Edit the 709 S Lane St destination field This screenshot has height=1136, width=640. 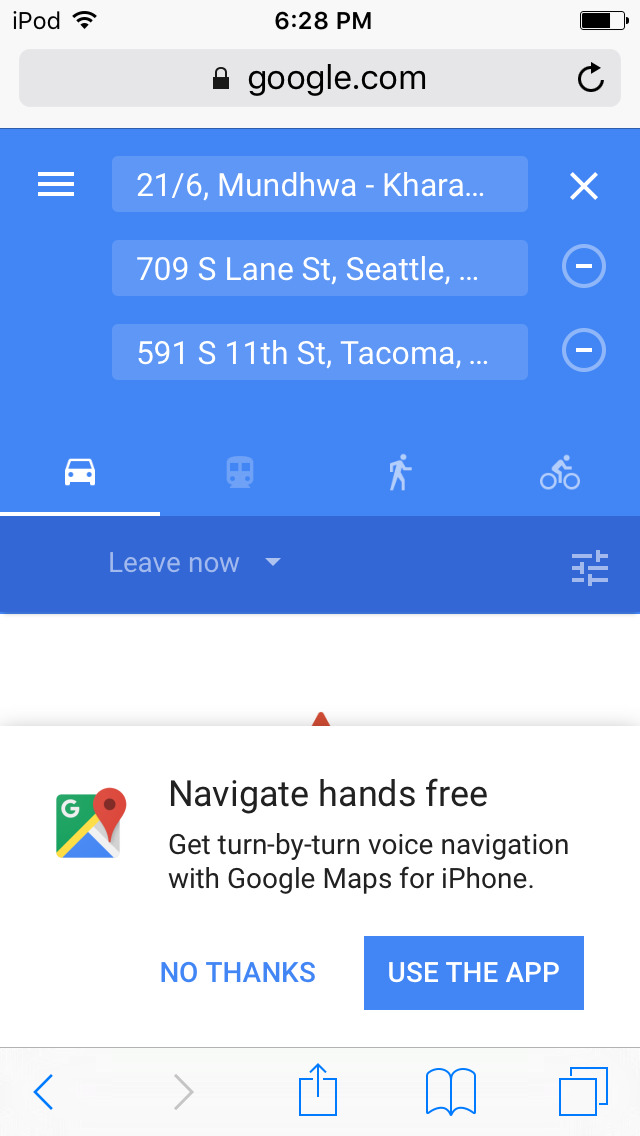[x=319, y=268]
